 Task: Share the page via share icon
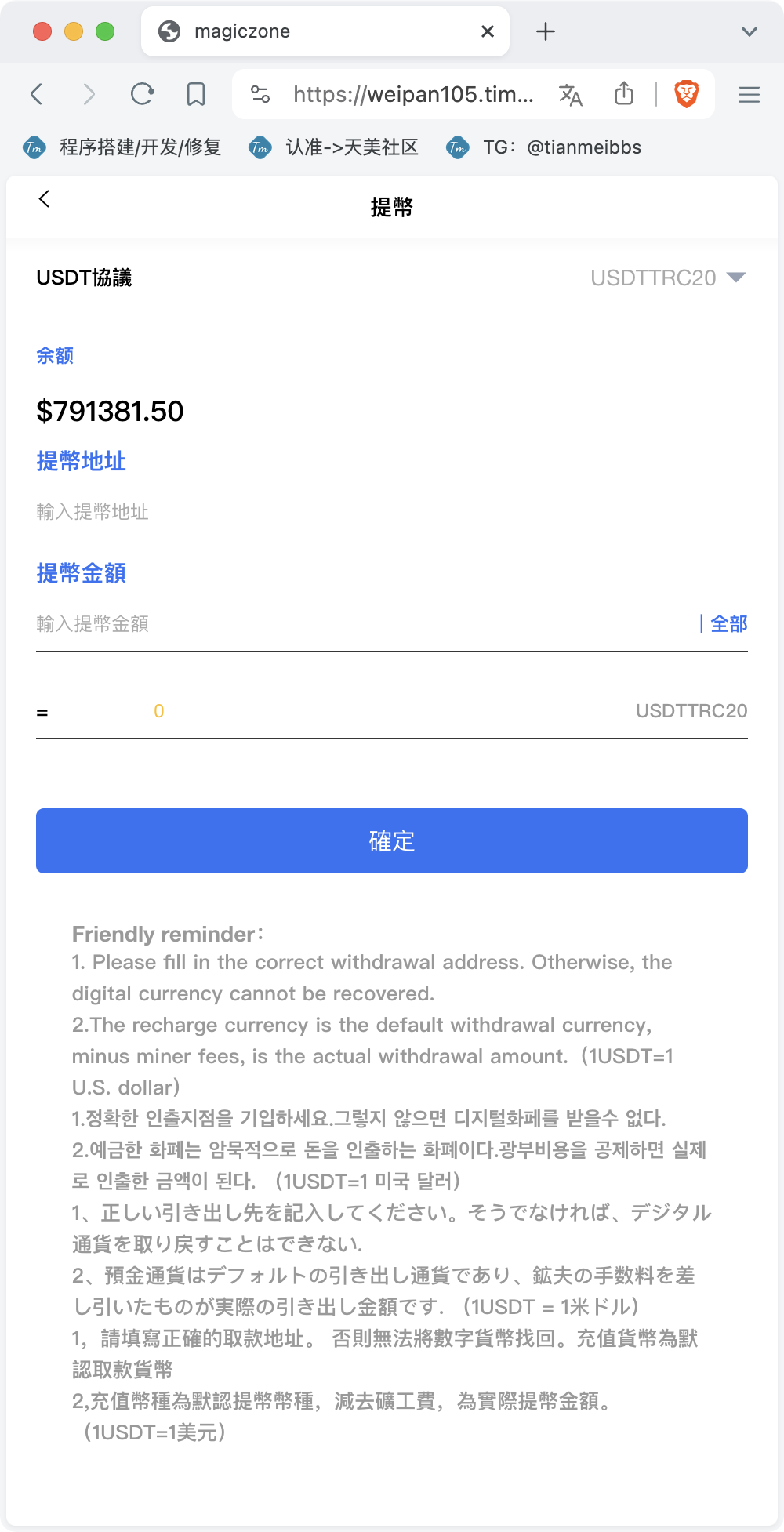point(624,93)
